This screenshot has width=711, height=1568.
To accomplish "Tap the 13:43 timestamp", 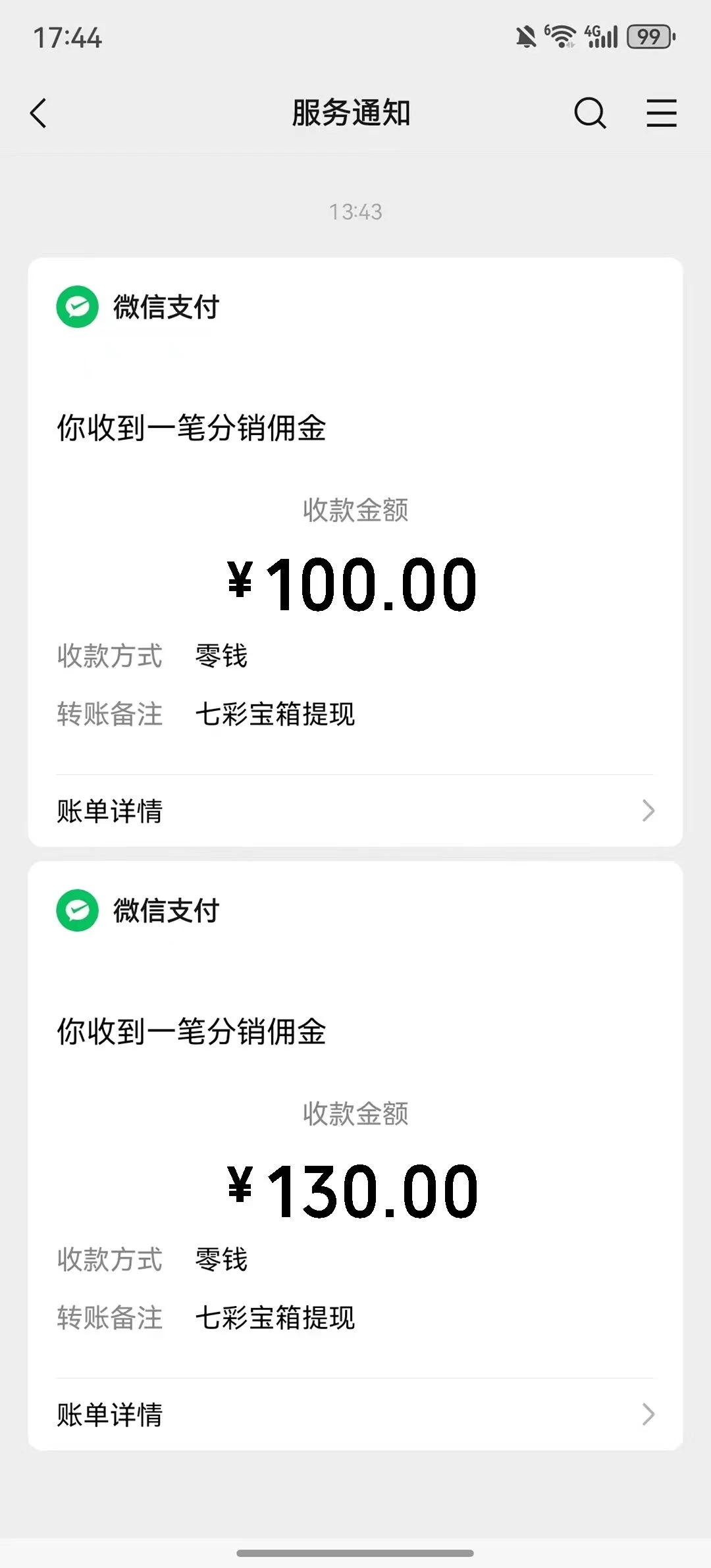I will (x=355, y=211).
